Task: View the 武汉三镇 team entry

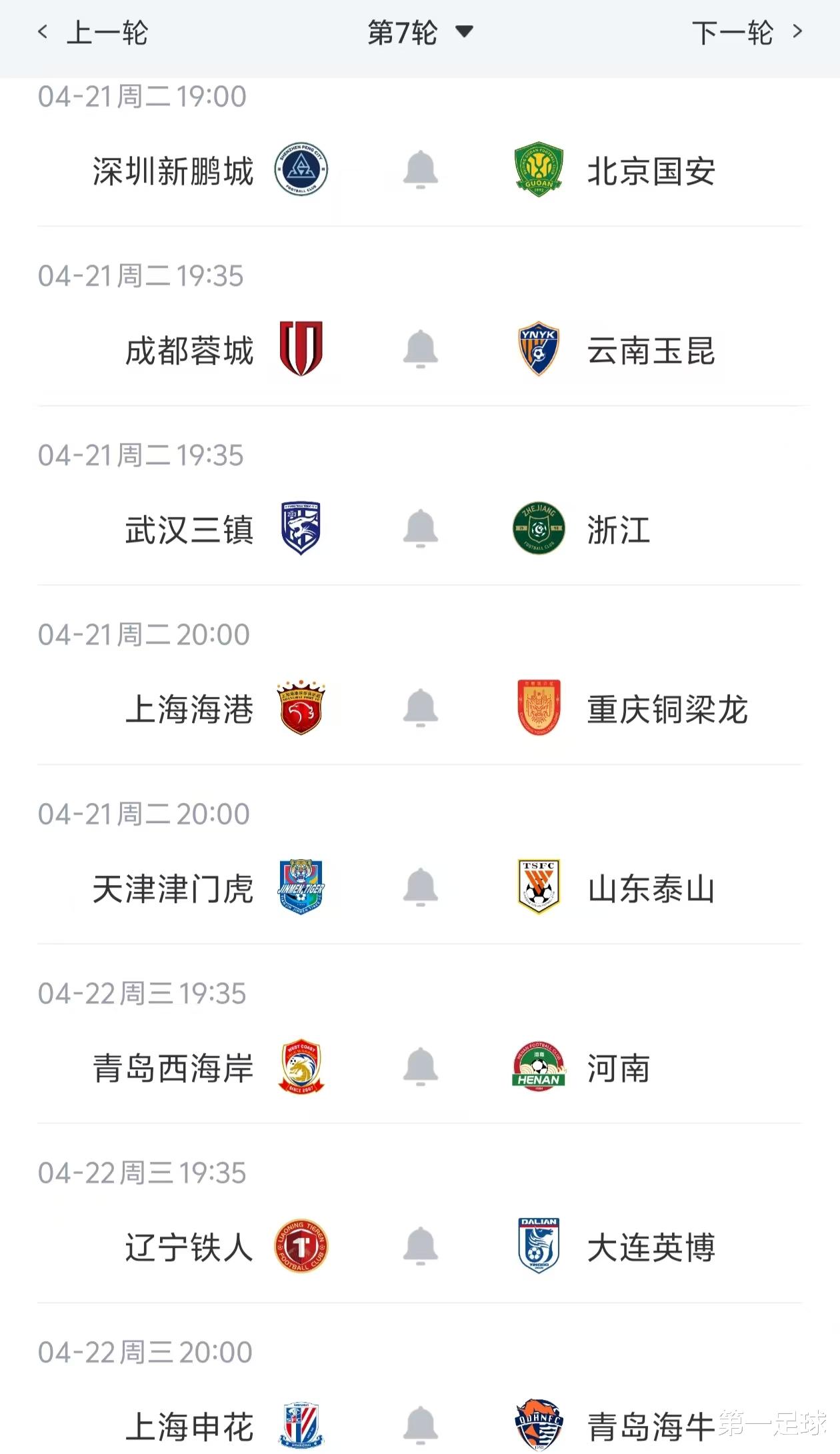Action: (x=189, y=530)
